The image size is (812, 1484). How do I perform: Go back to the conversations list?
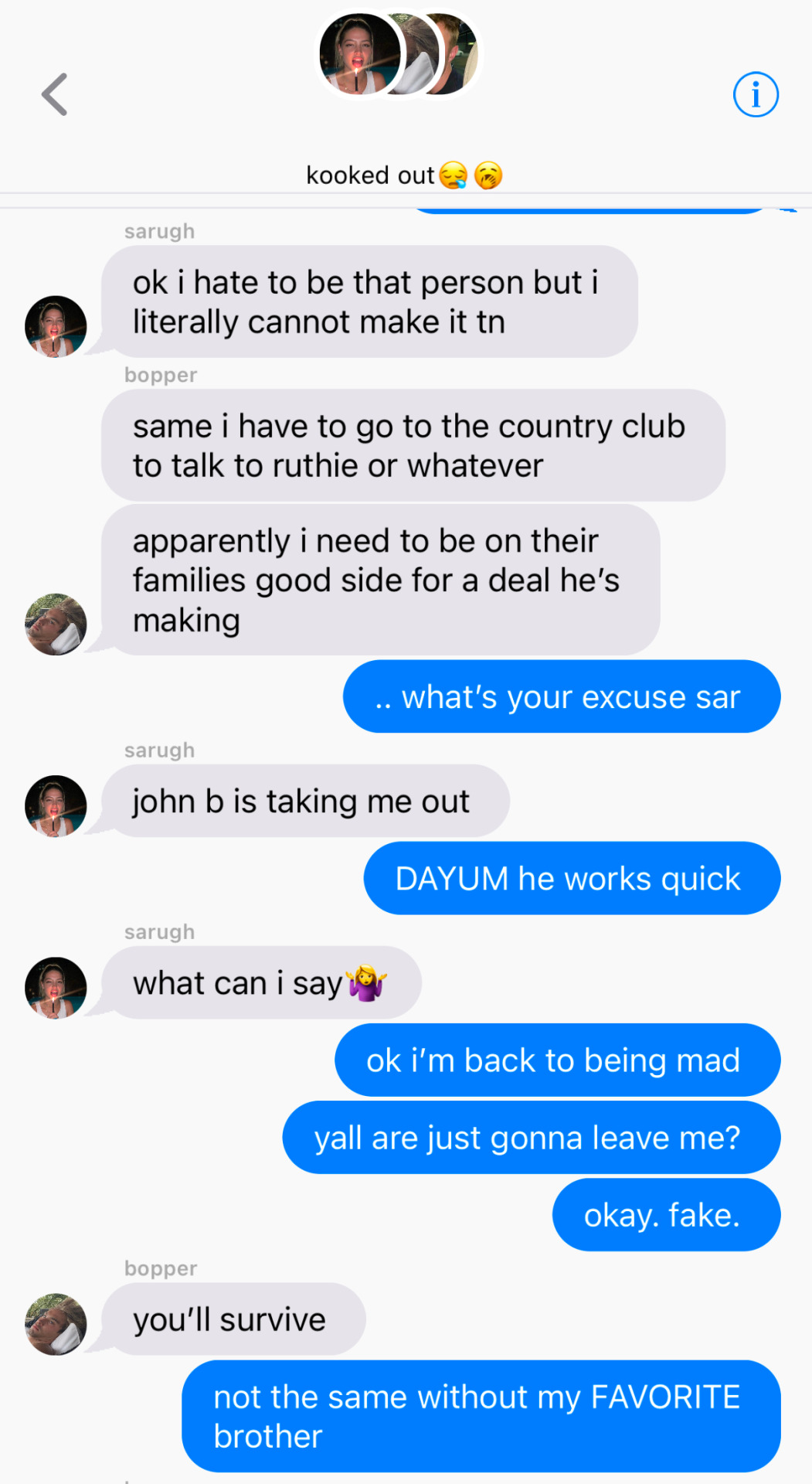(x=55, y=94)
